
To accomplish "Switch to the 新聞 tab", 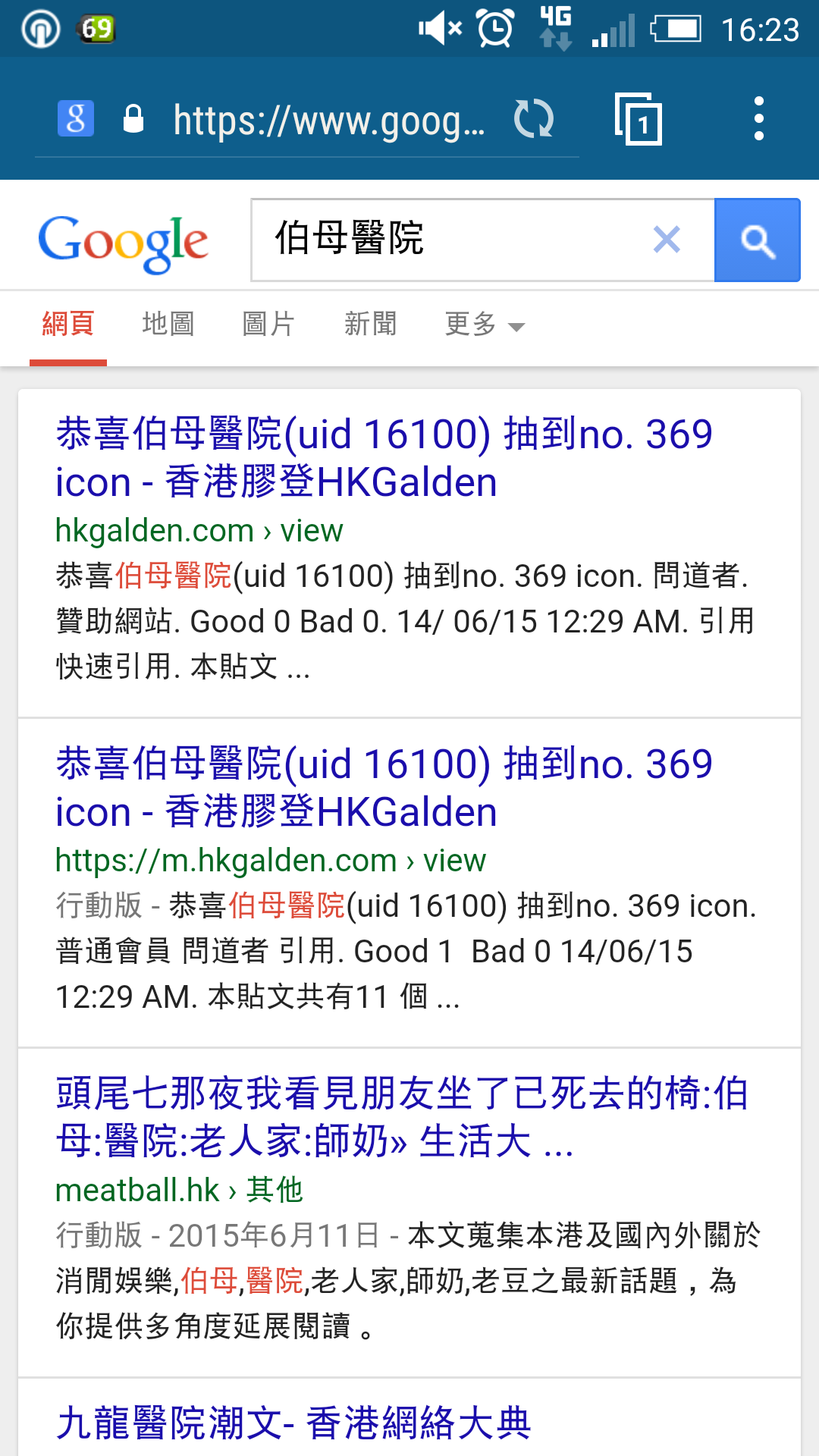I will [x=370, y=324].
